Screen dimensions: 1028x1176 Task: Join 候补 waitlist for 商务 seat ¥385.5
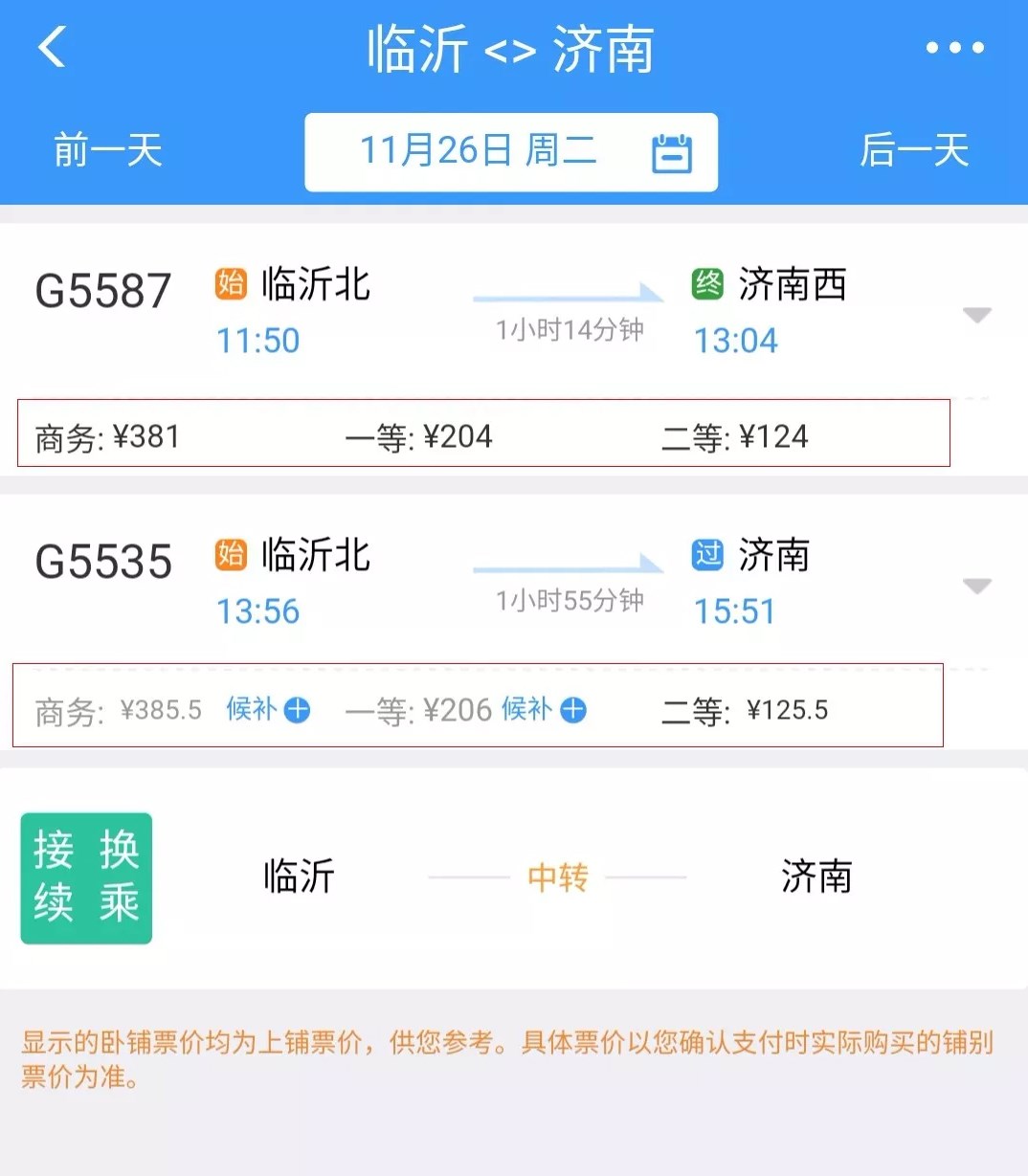click(x=268, y=710)
